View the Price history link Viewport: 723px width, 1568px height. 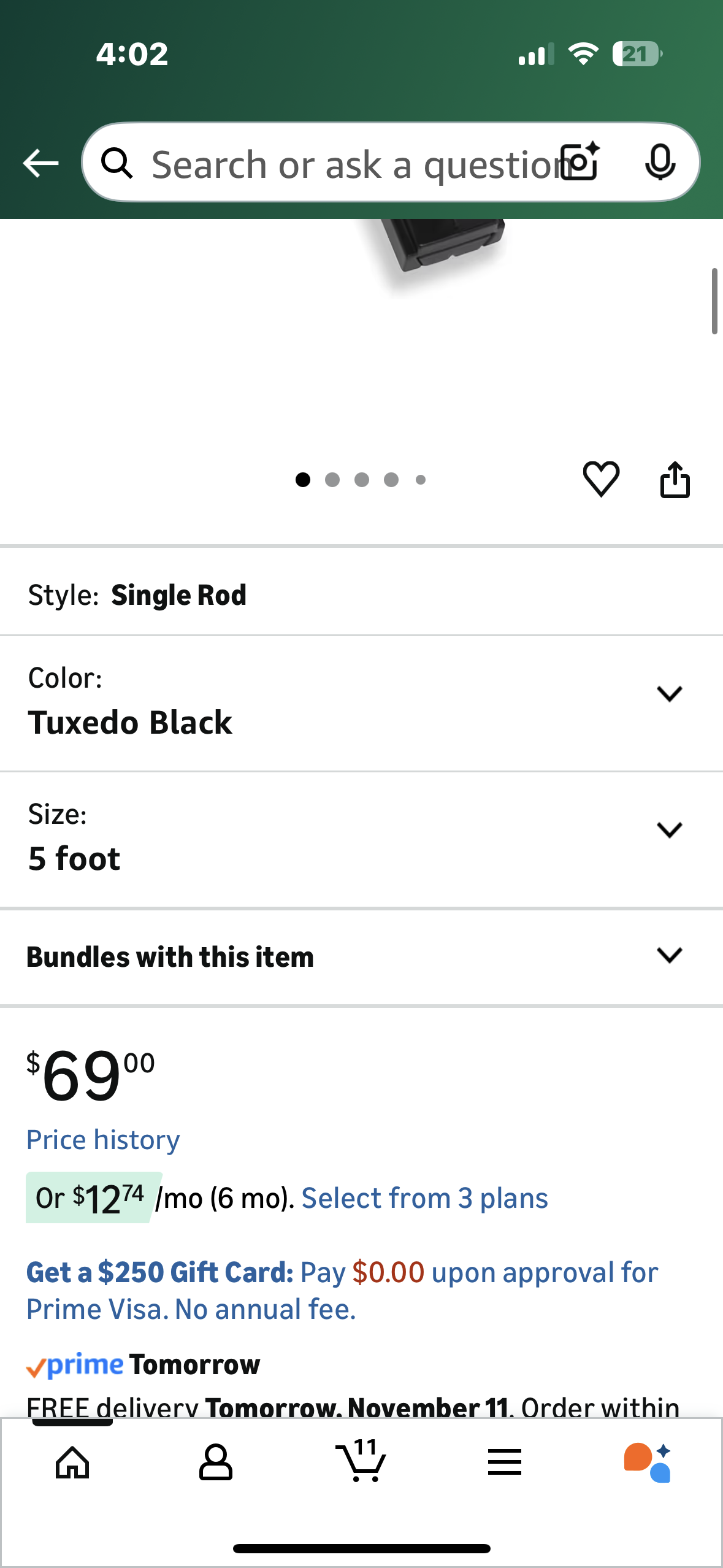[x=103, y=1140]
